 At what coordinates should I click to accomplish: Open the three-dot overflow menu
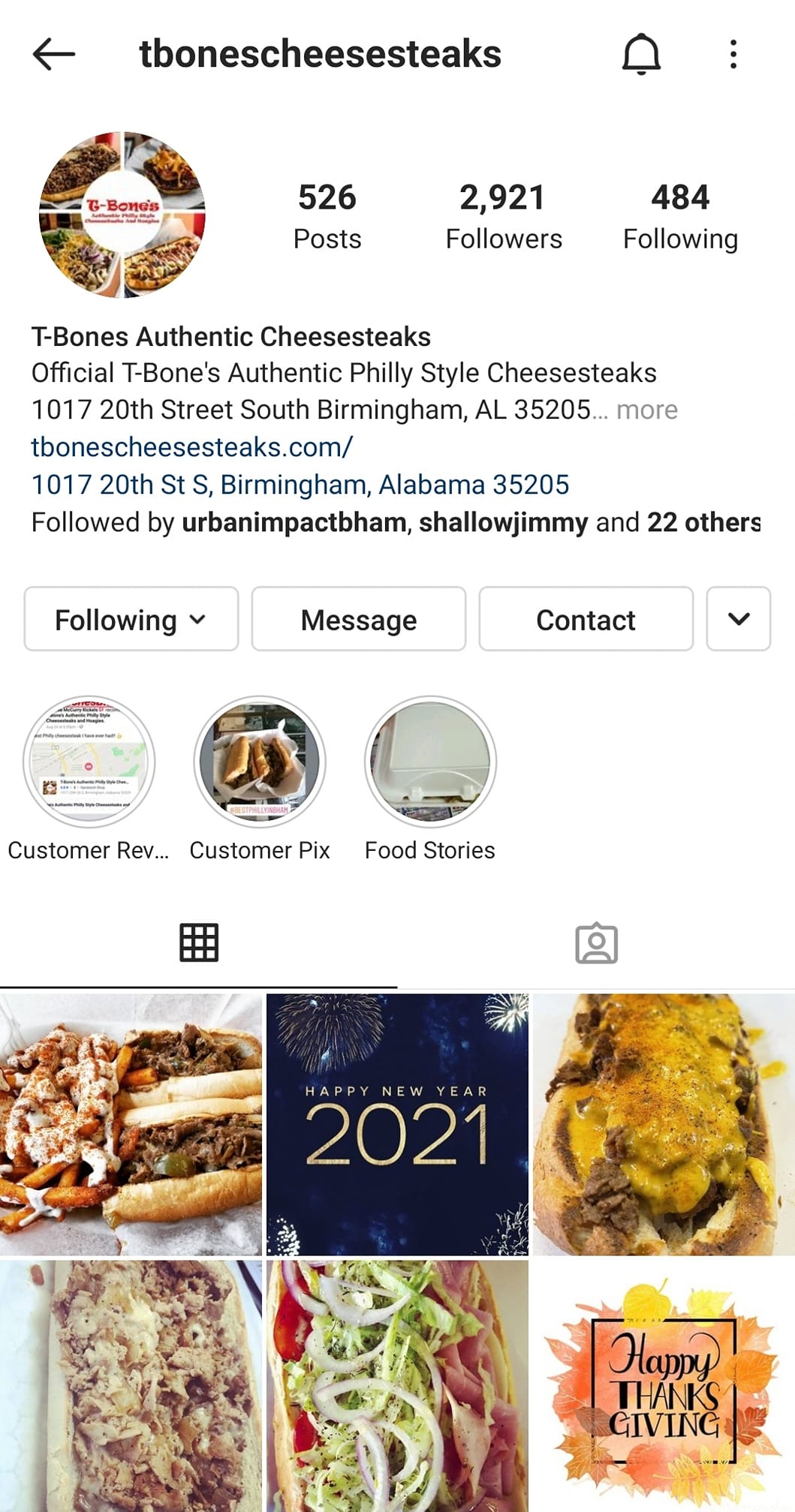point(733,54)
